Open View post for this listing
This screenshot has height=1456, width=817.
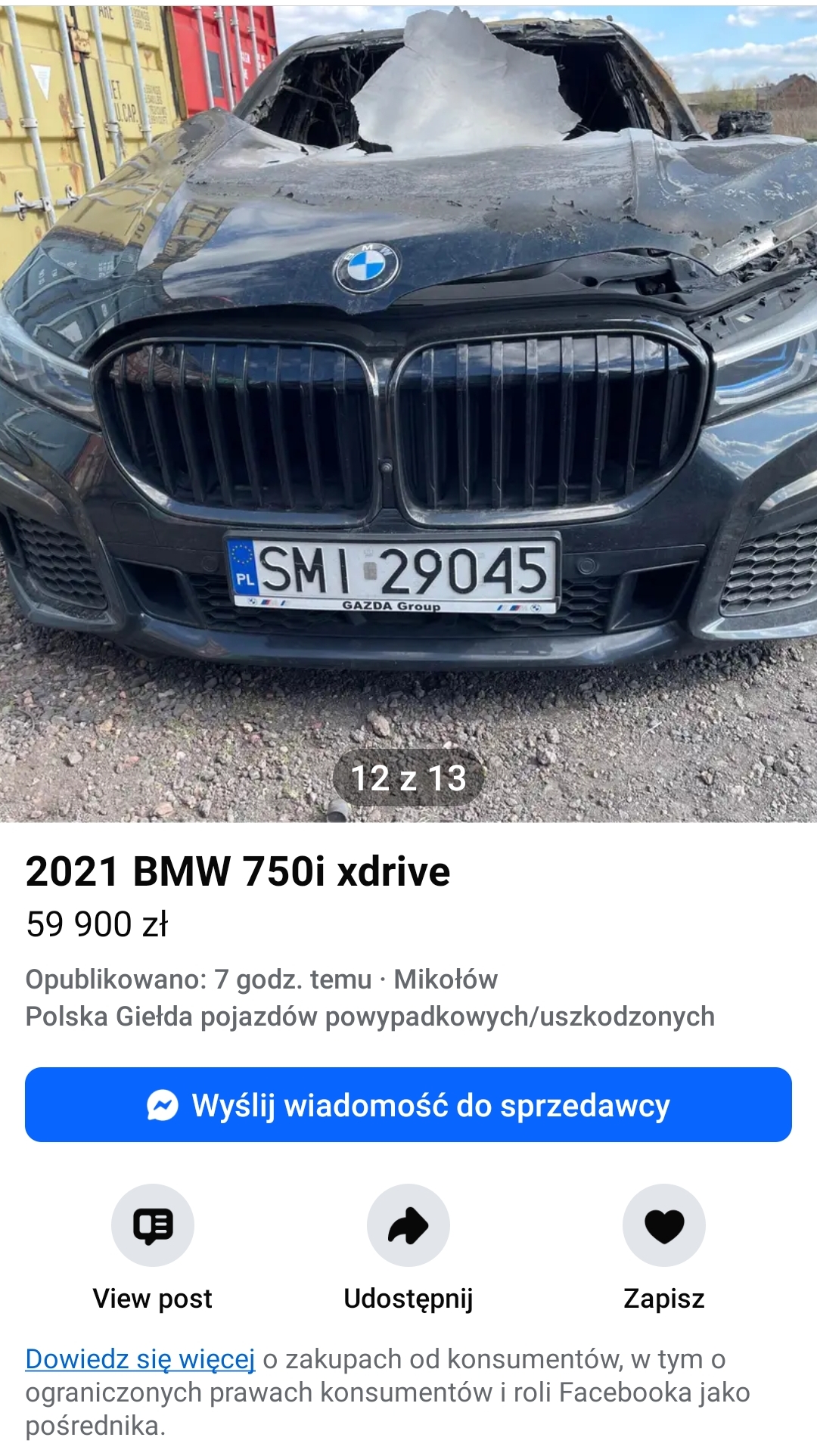(153, 1225)
